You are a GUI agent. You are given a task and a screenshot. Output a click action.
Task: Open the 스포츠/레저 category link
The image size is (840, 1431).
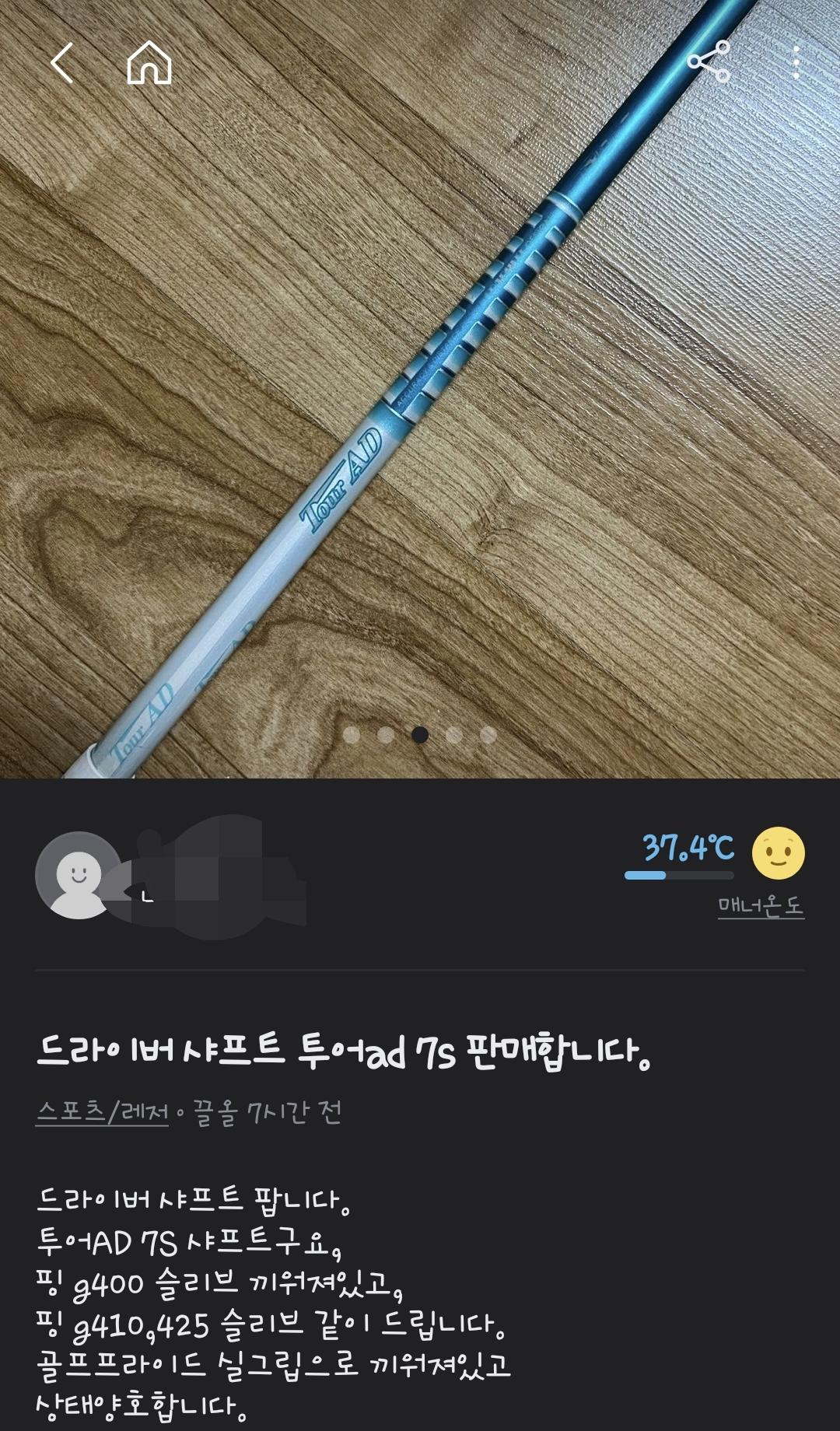[102, 1112]
